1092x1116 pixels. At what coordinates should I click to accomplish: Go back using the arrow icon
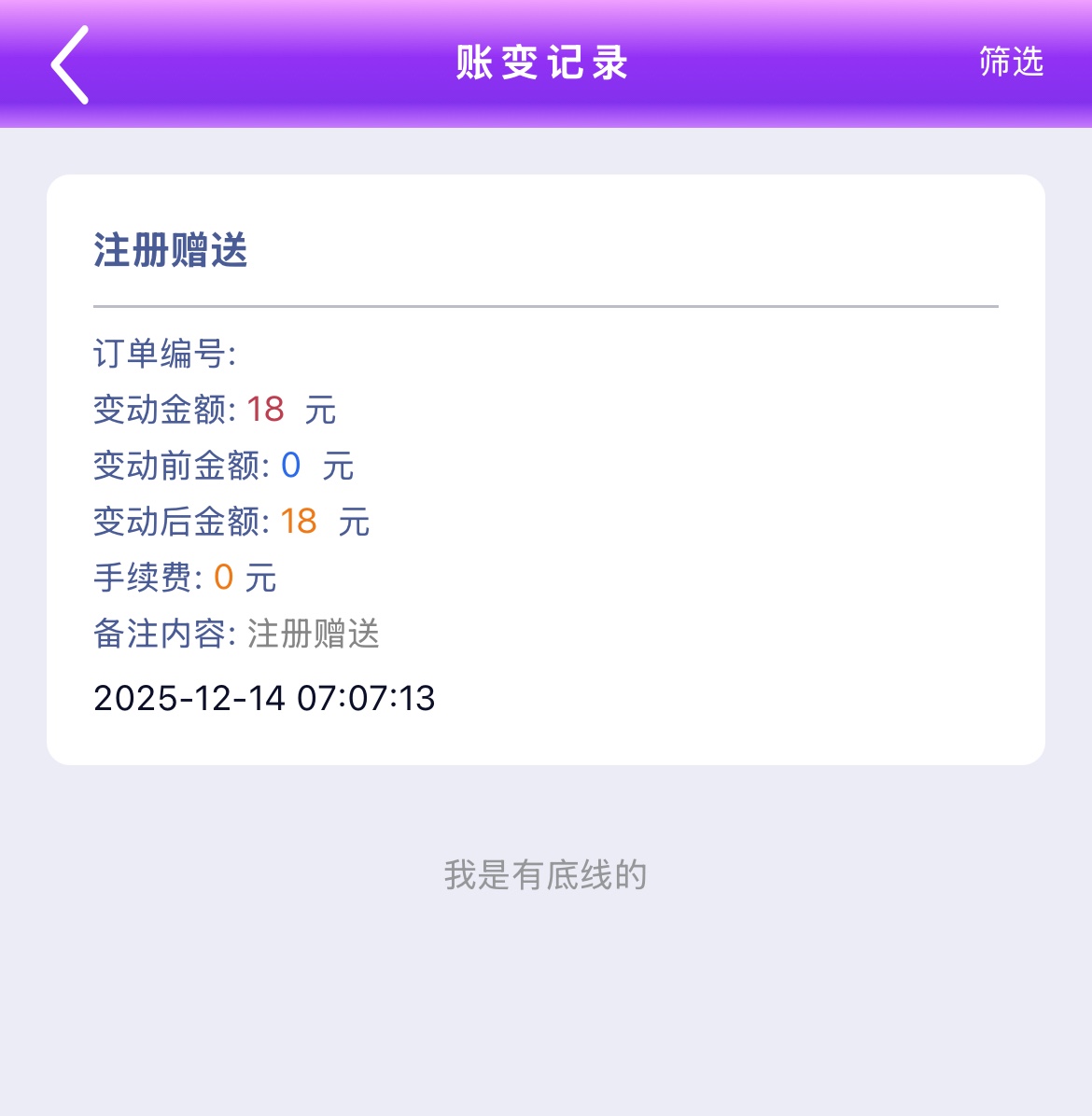click(70, 64)
